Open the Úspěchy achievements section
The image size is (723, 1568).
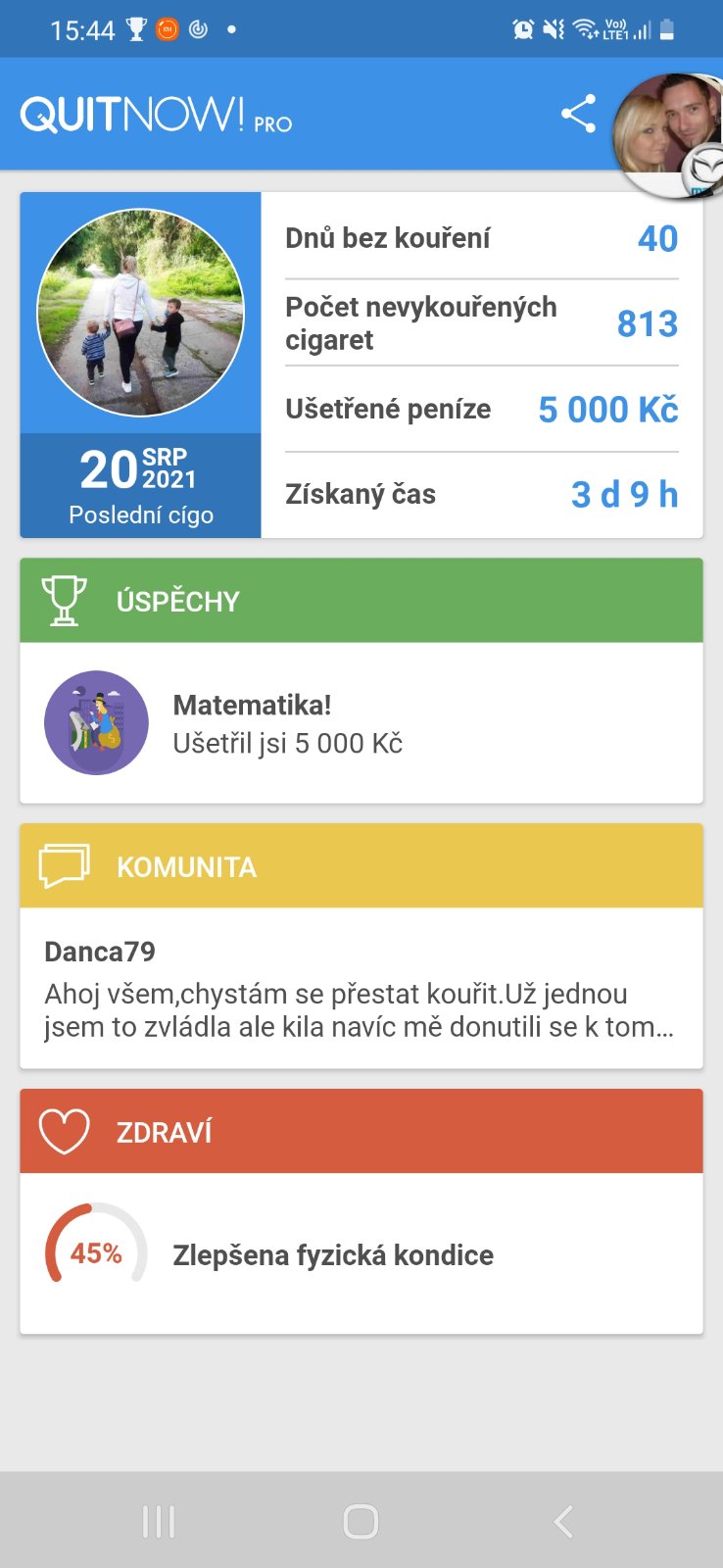[361, 601]
